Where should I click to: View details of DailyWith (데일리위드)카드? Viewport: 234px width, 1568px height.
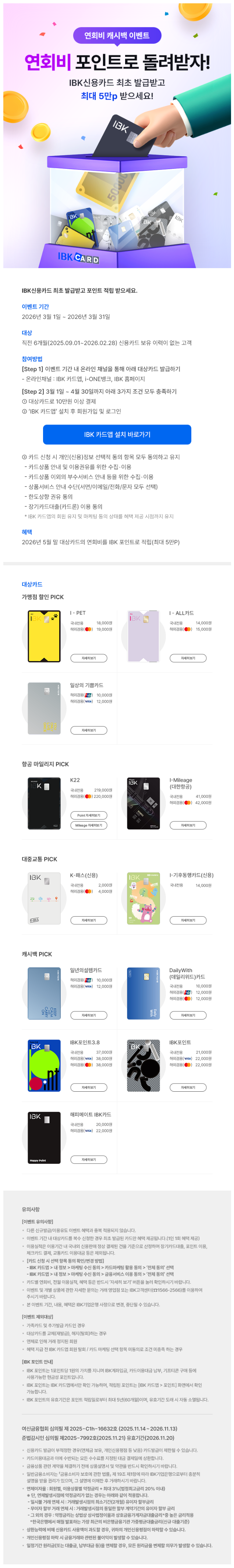[x=188, y=1015]
